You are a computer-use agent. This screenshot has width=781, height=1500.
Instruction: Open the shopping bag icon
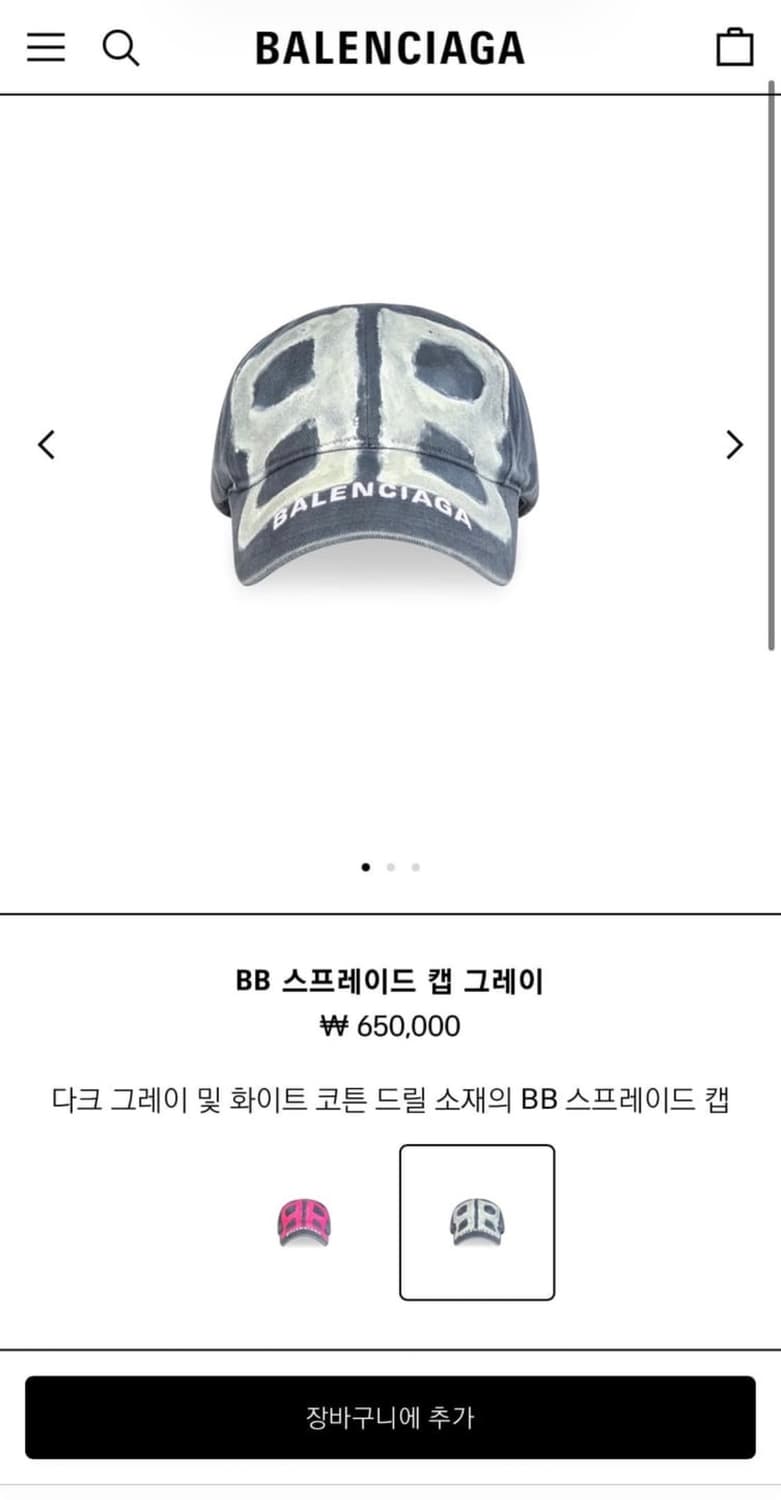click(x=736, y=46)
